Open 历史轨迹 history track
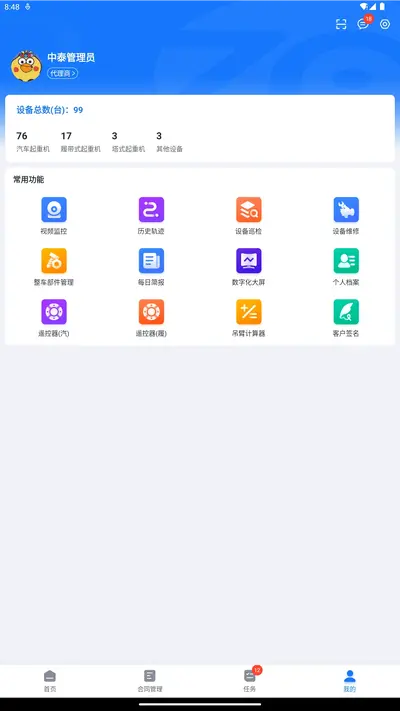The image size is (400, 711). click(x=151, y=215)
